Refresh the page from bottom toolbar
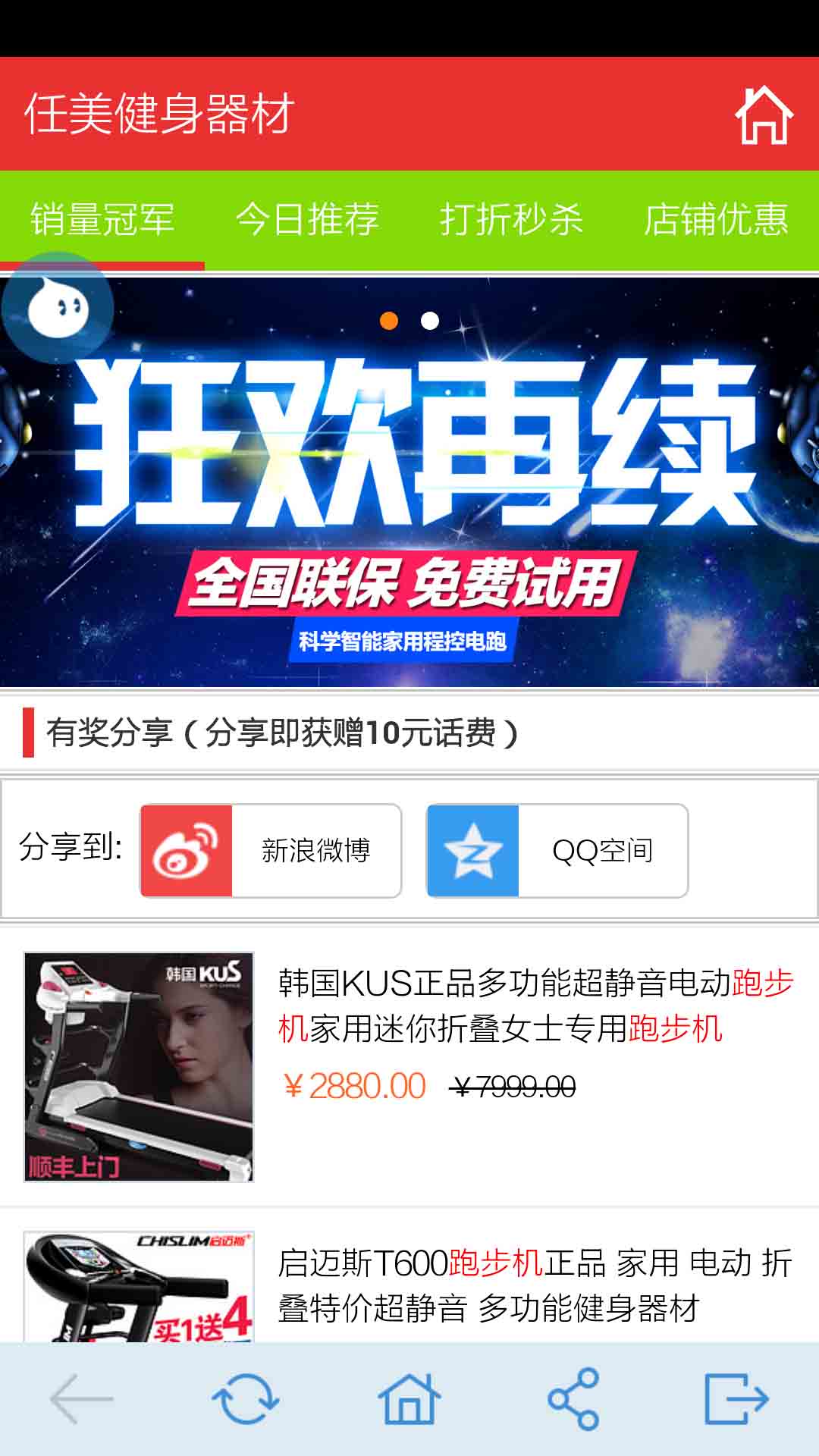This screenshot has height=1456, width=819. 245,1398
